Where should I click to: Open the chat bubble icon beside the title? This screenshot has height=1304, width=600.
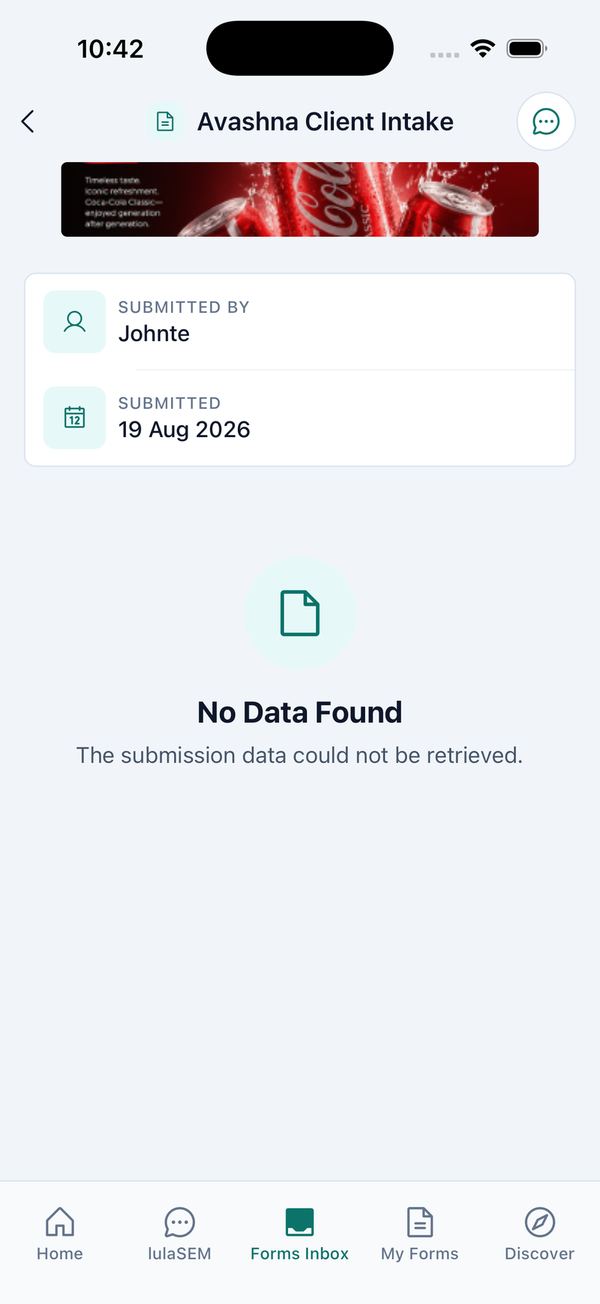546,122
